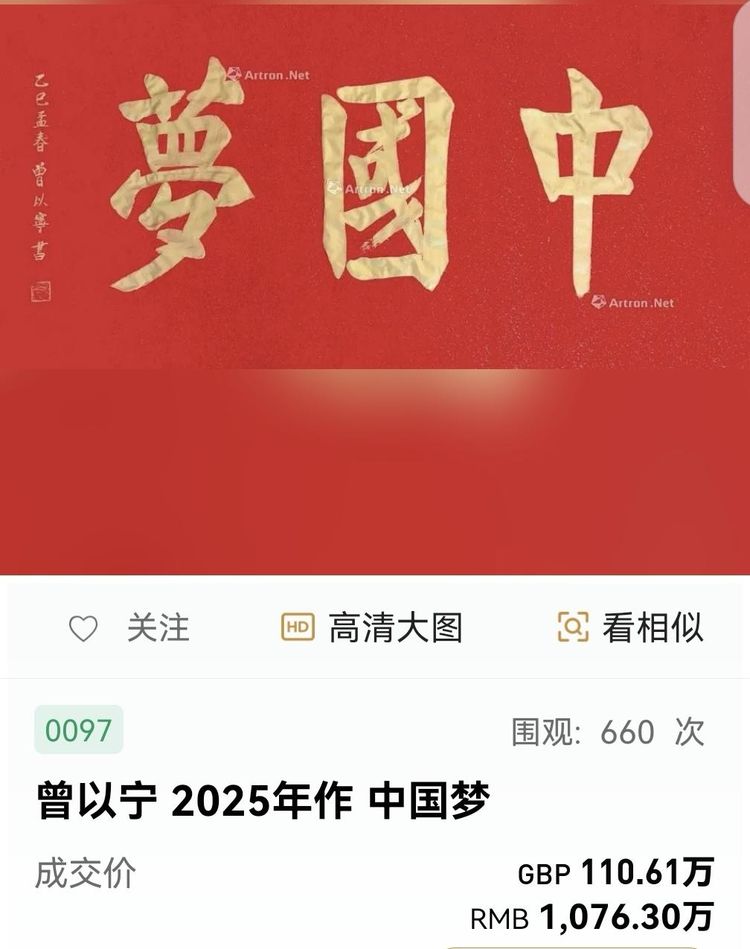Tap 看相似 to find similar artworks
This screenshot has width=750, height=949.
click(x=630, y=628)
